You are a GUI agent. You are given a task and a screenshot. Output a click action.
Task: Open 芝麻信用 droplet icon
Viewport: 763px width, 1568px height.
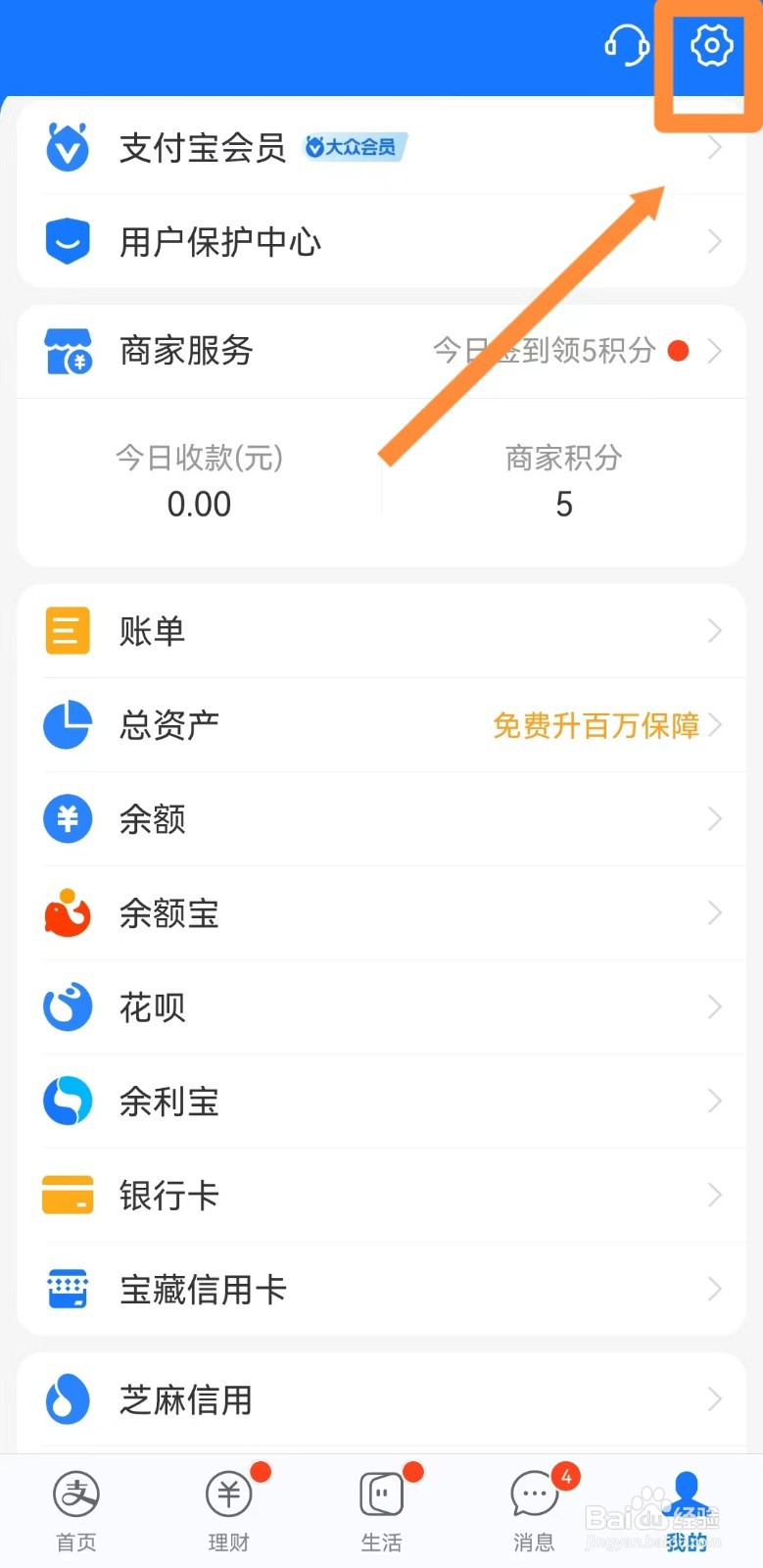tap(67, 1399)
